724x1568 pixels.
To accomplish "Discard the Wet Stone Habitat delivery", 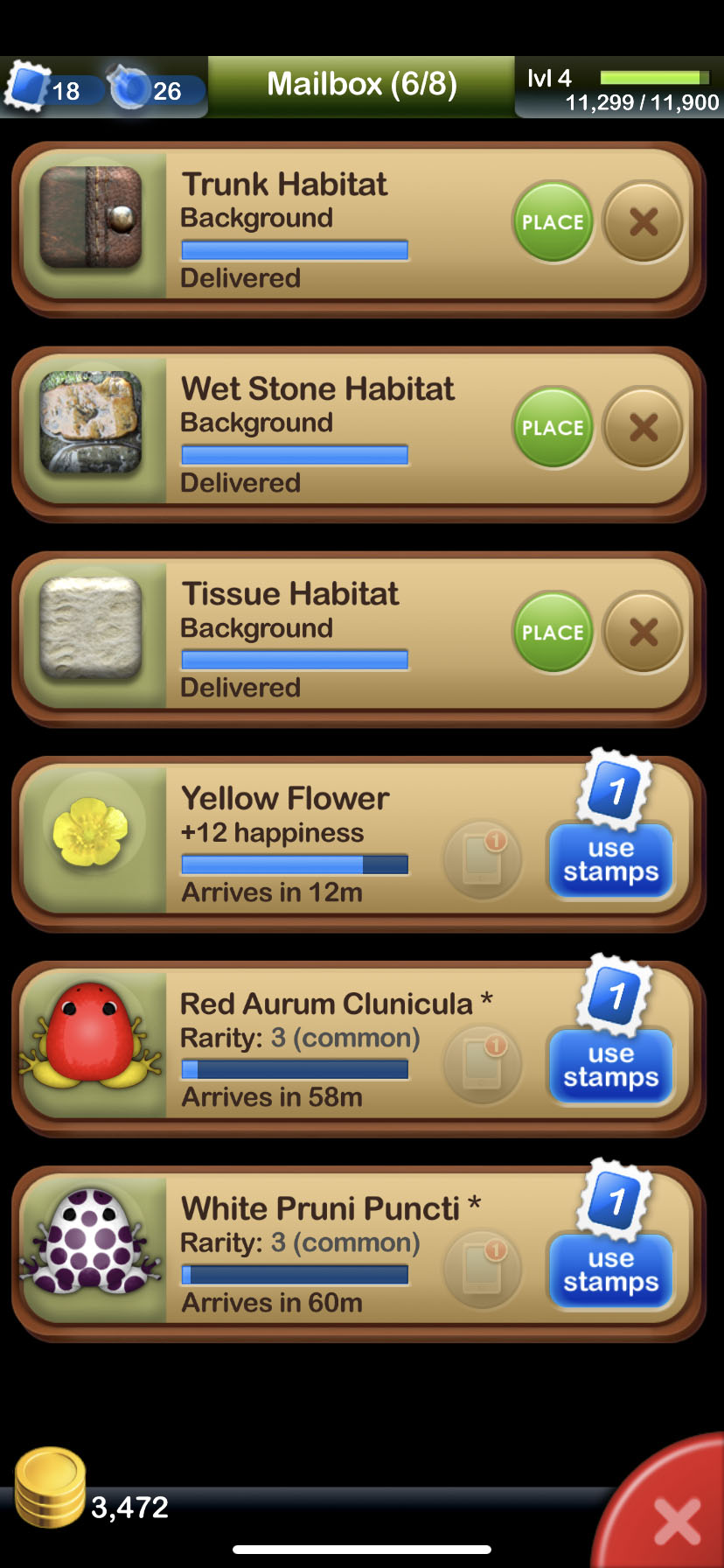I will click(x=644, y=428).
